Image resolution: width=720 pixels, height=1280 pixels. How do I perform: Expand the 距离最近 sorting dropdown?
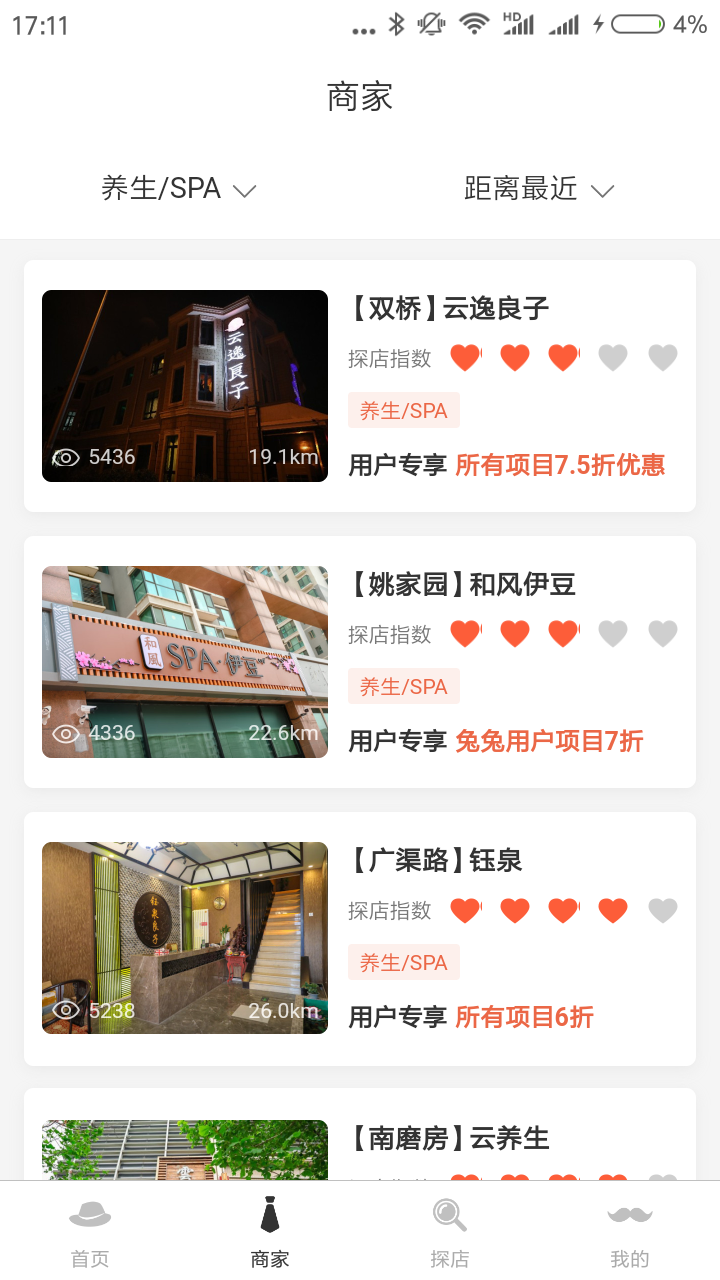click(x=538, y=189)
